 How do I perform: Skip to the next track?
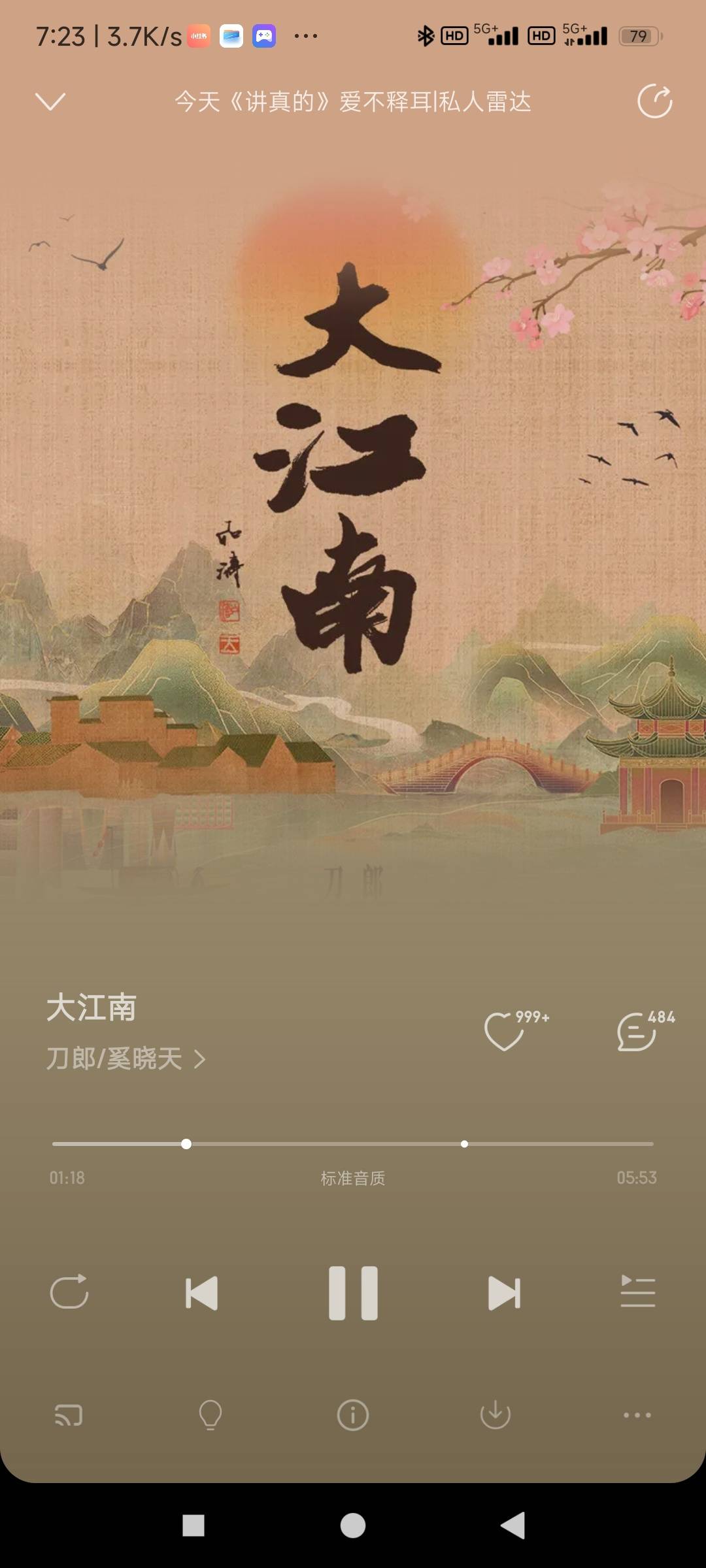pos(504,1293)
